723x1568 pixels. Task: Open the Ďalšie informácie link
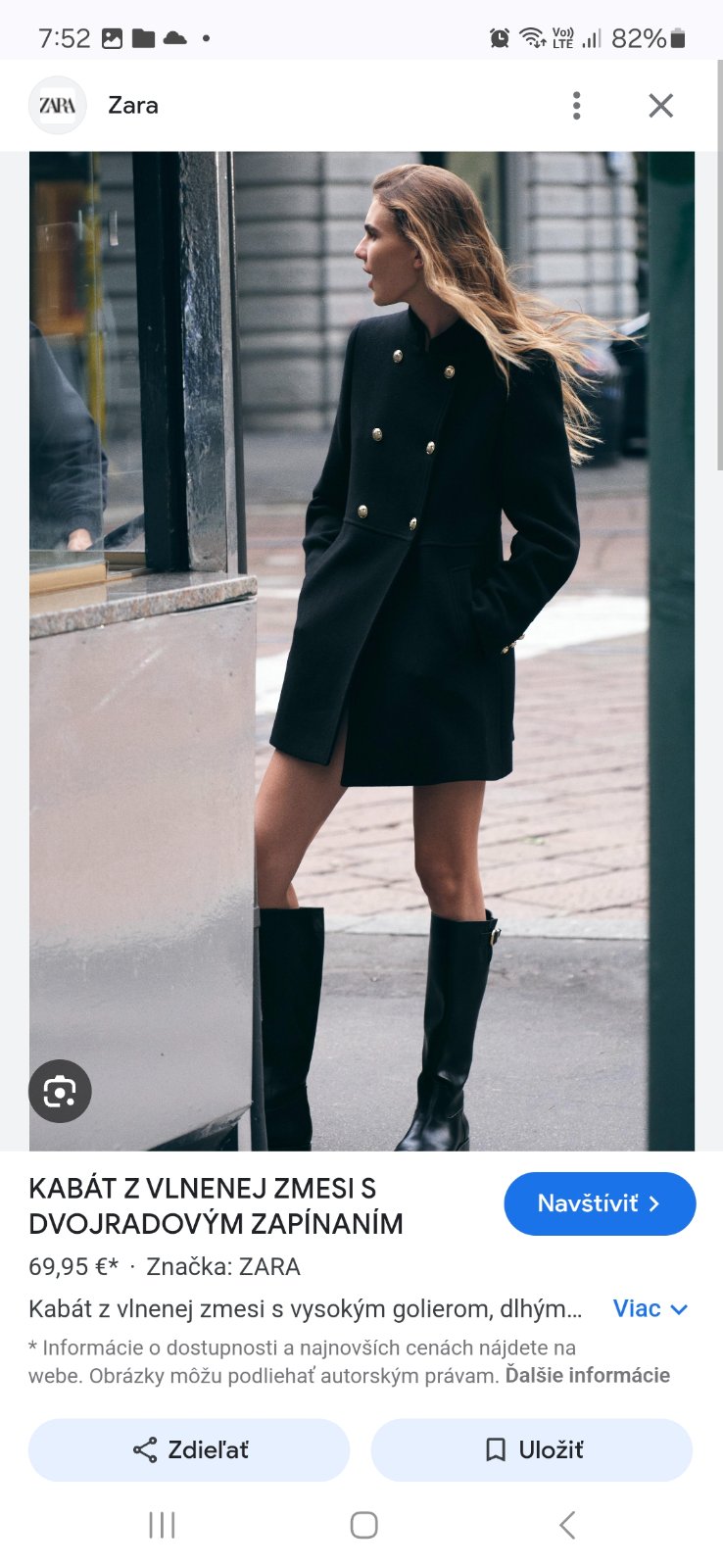tap(588, 1375)
